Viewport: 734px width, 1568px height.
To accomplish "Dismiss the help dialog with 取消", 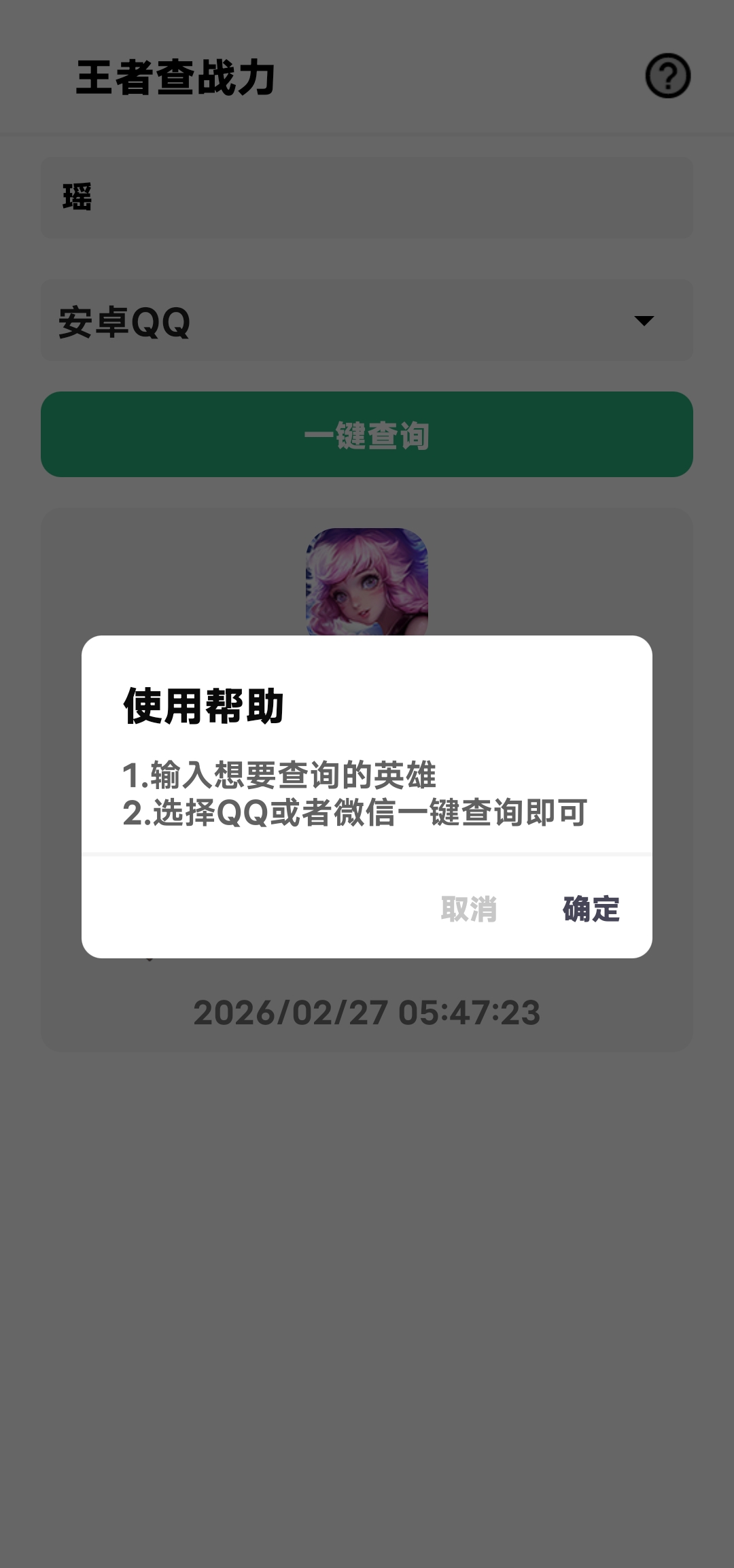I will 469,909.
